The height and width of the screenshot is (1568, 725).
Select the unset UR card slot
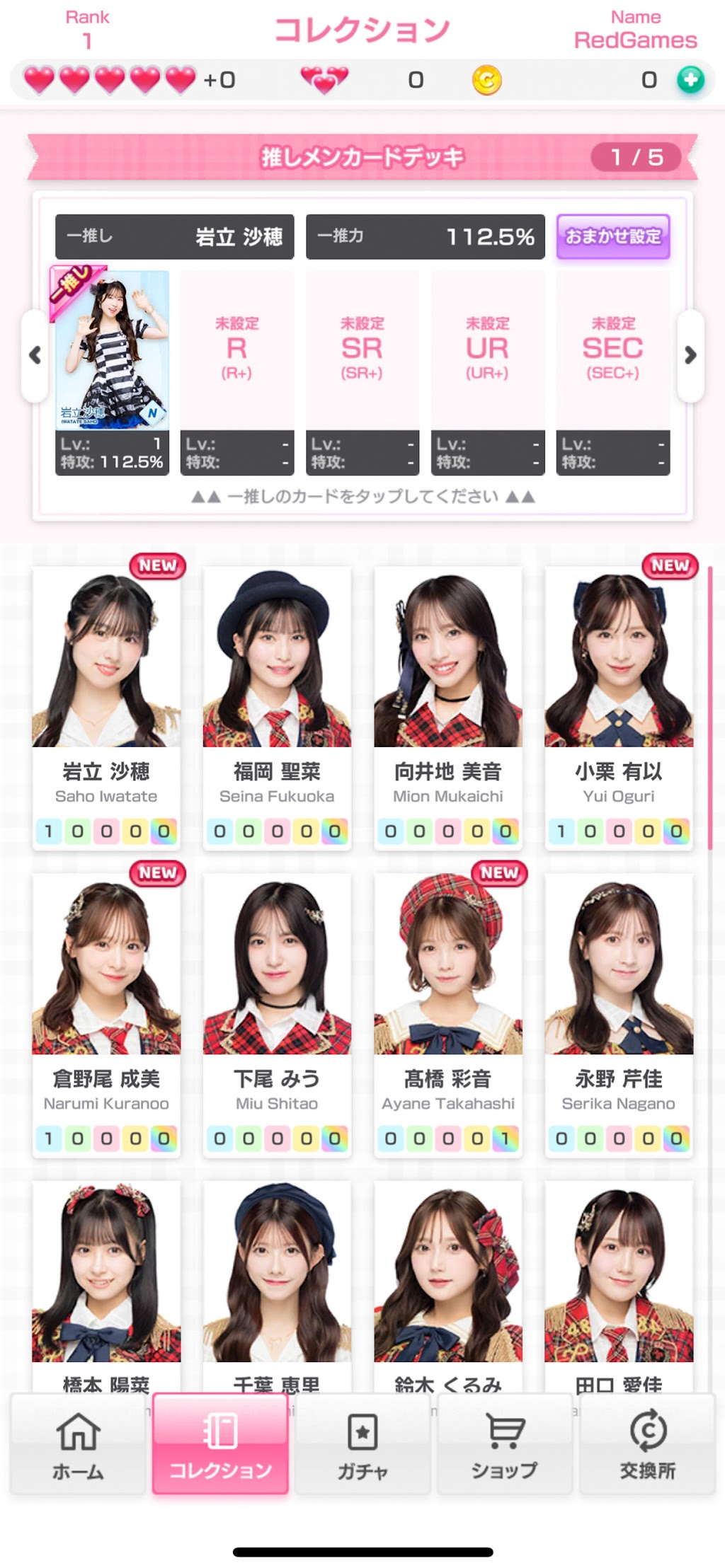[x=488, y=372]
